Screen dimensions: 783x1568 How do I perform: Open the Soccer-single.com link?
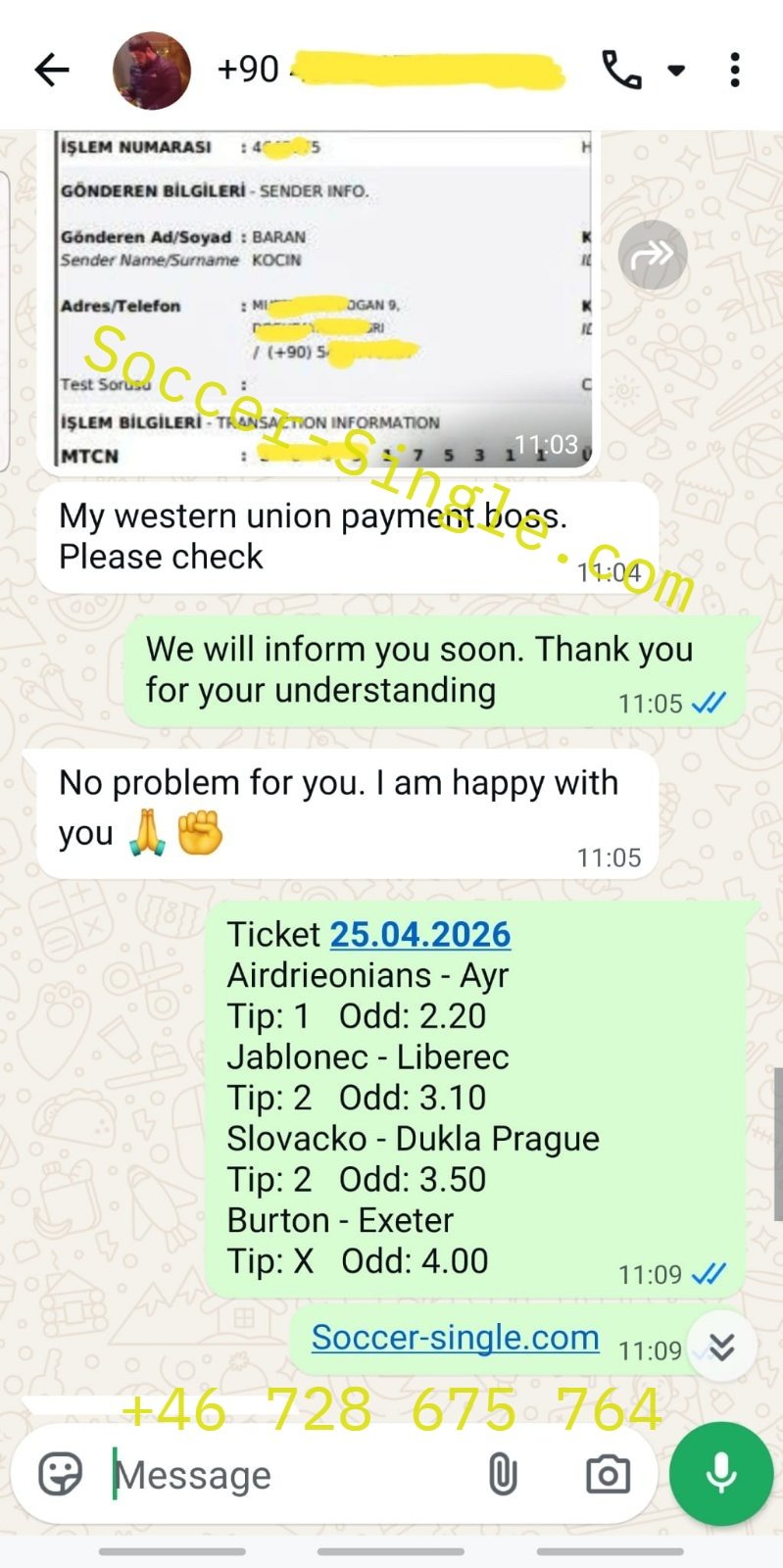[455, 1337]
